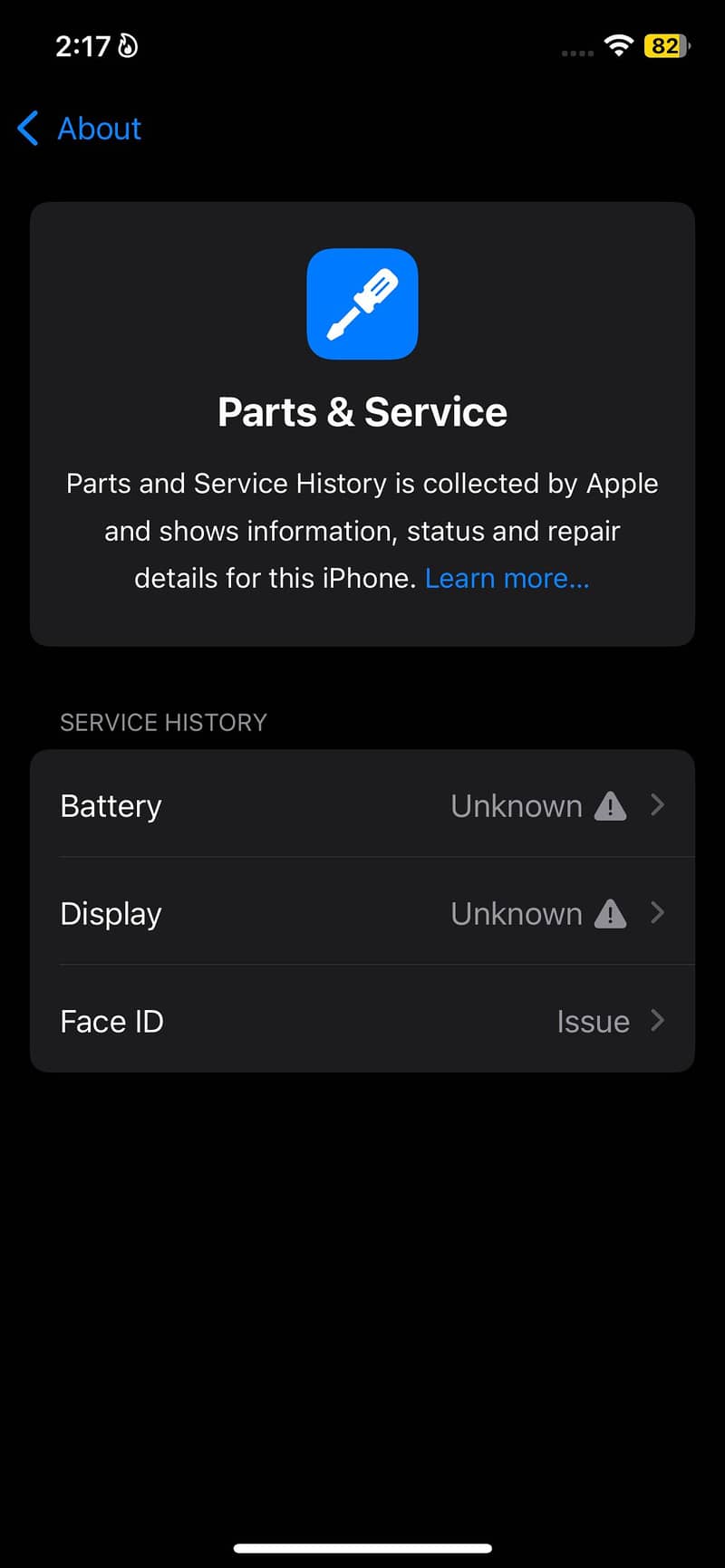Tap the blue back chevron beside About
The width and height of the screenshot is (725, 1568).
27,129
